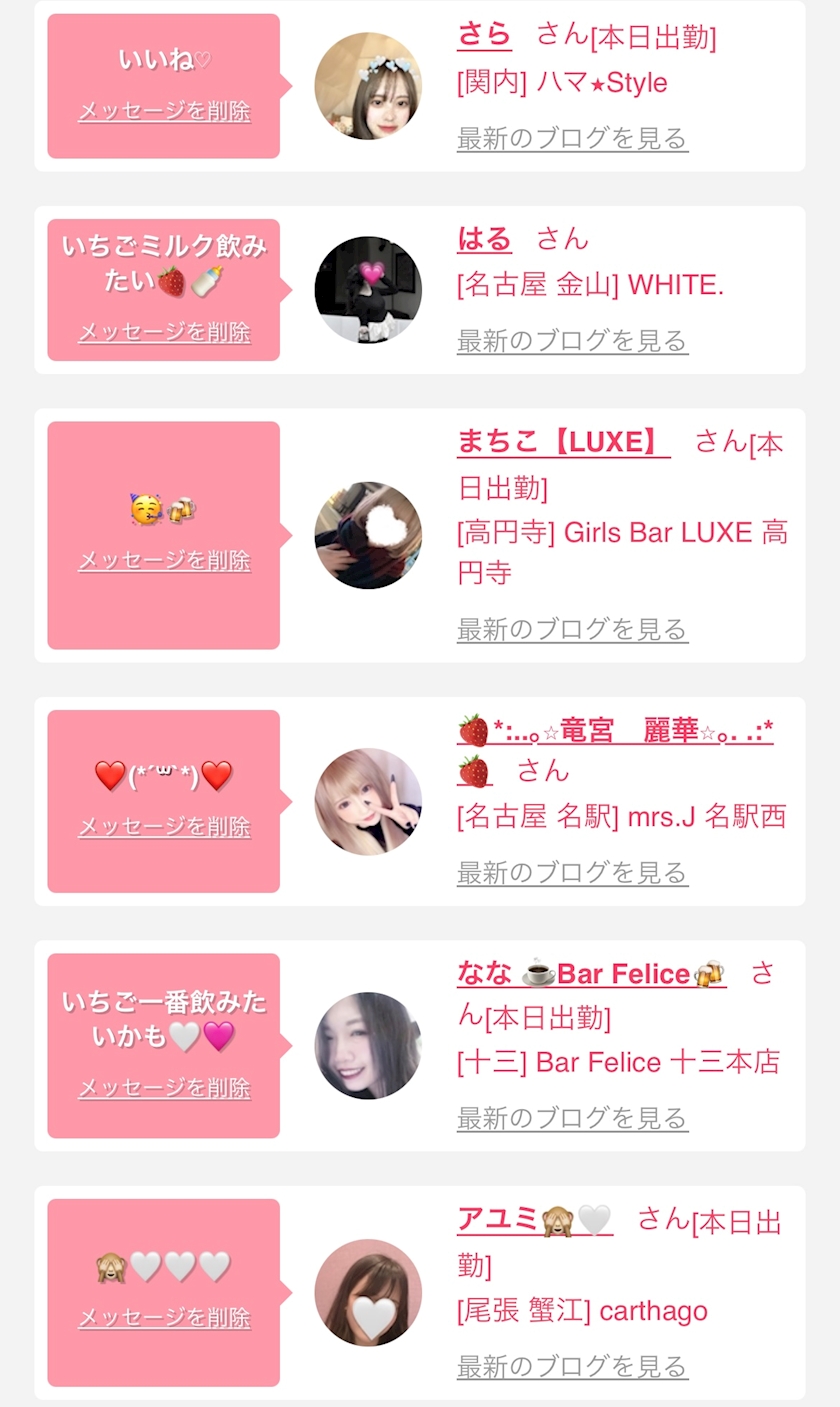Screen dimensions: 840x1407
Task: View アユミ's latest blog
Action: (x=572, y=1365)
